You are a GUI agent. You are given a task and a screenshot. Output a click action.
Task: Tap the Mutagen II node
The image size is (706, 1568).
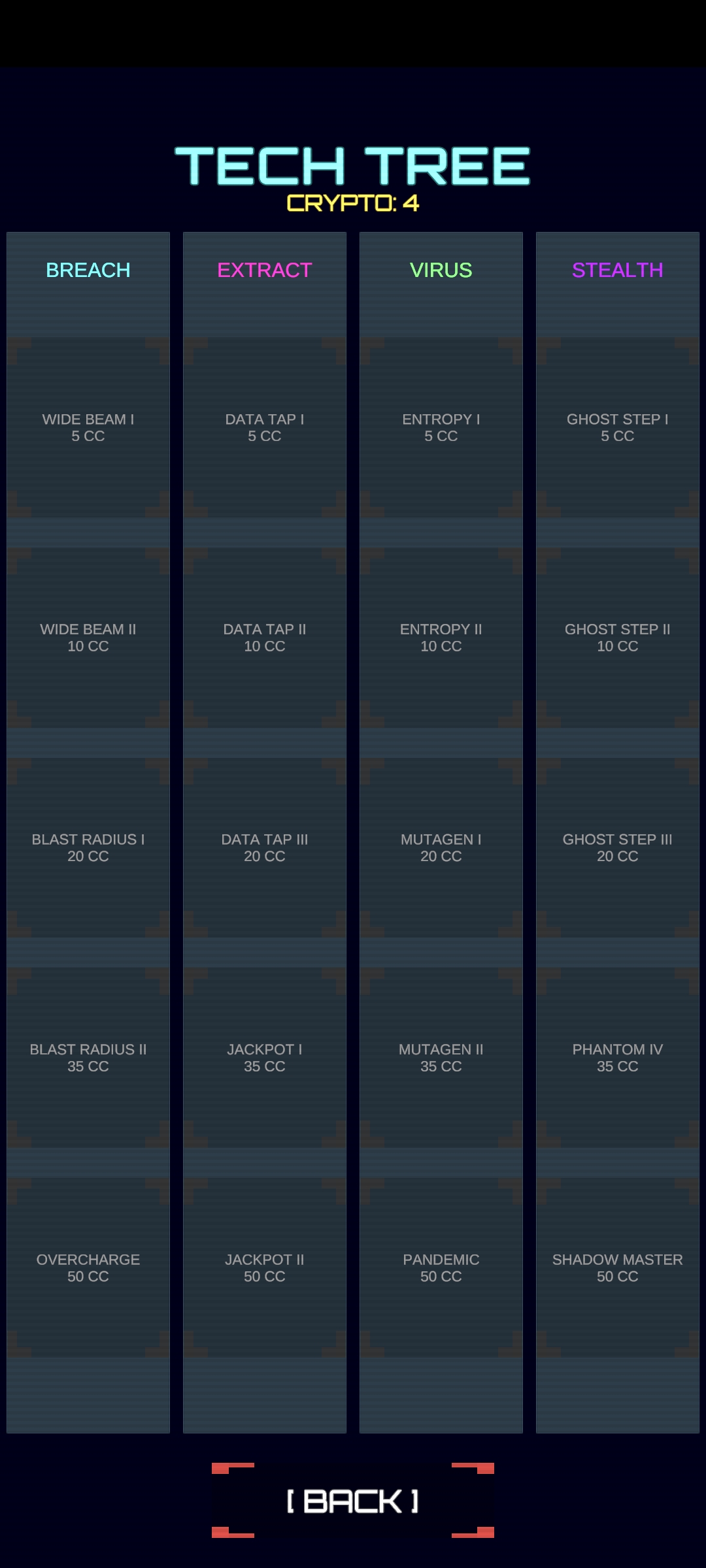point(441,1058)
